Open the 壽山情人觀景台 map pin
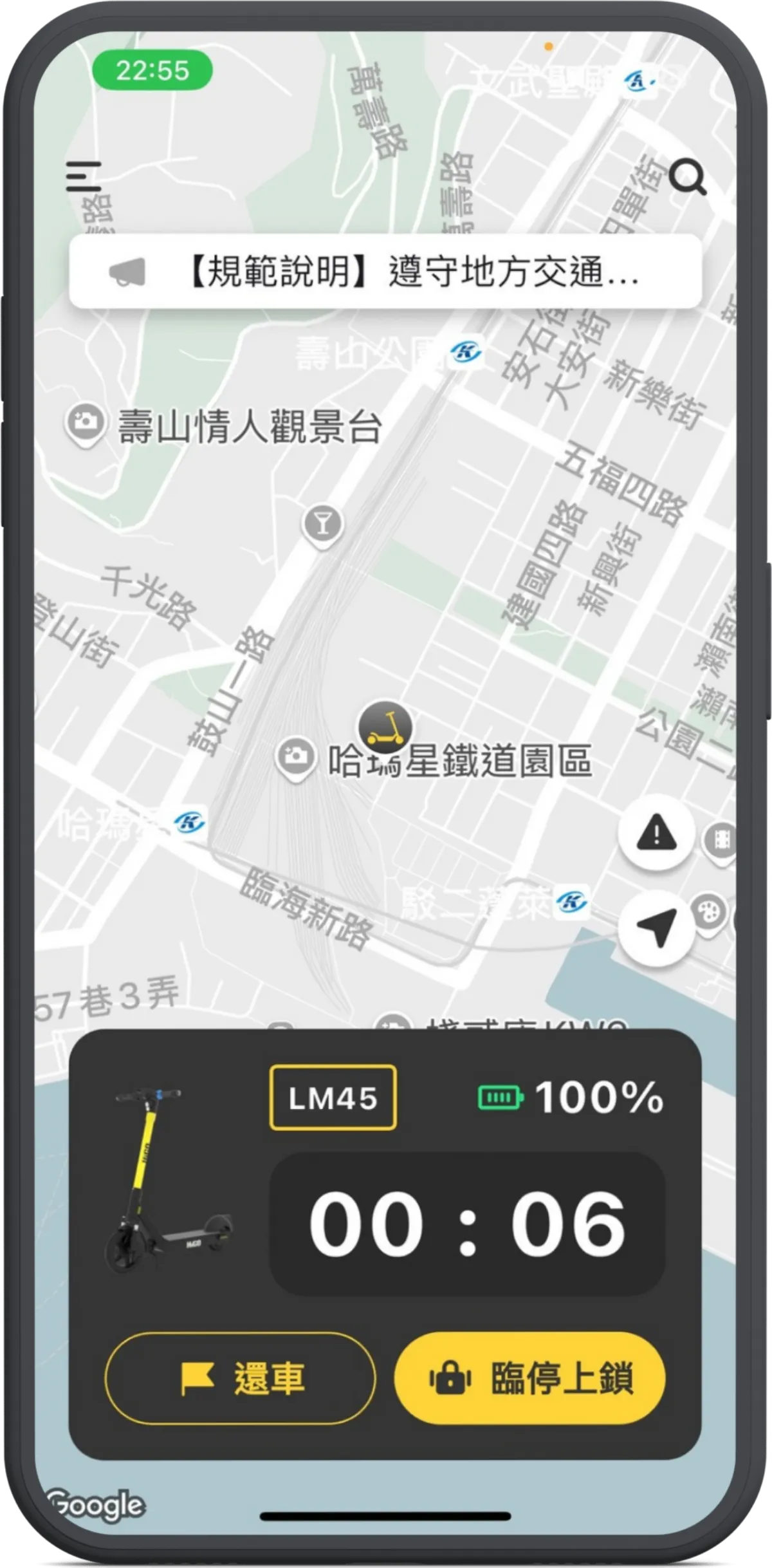The width and height of the screenshot is (772, 1568). (x=84, y=424)
